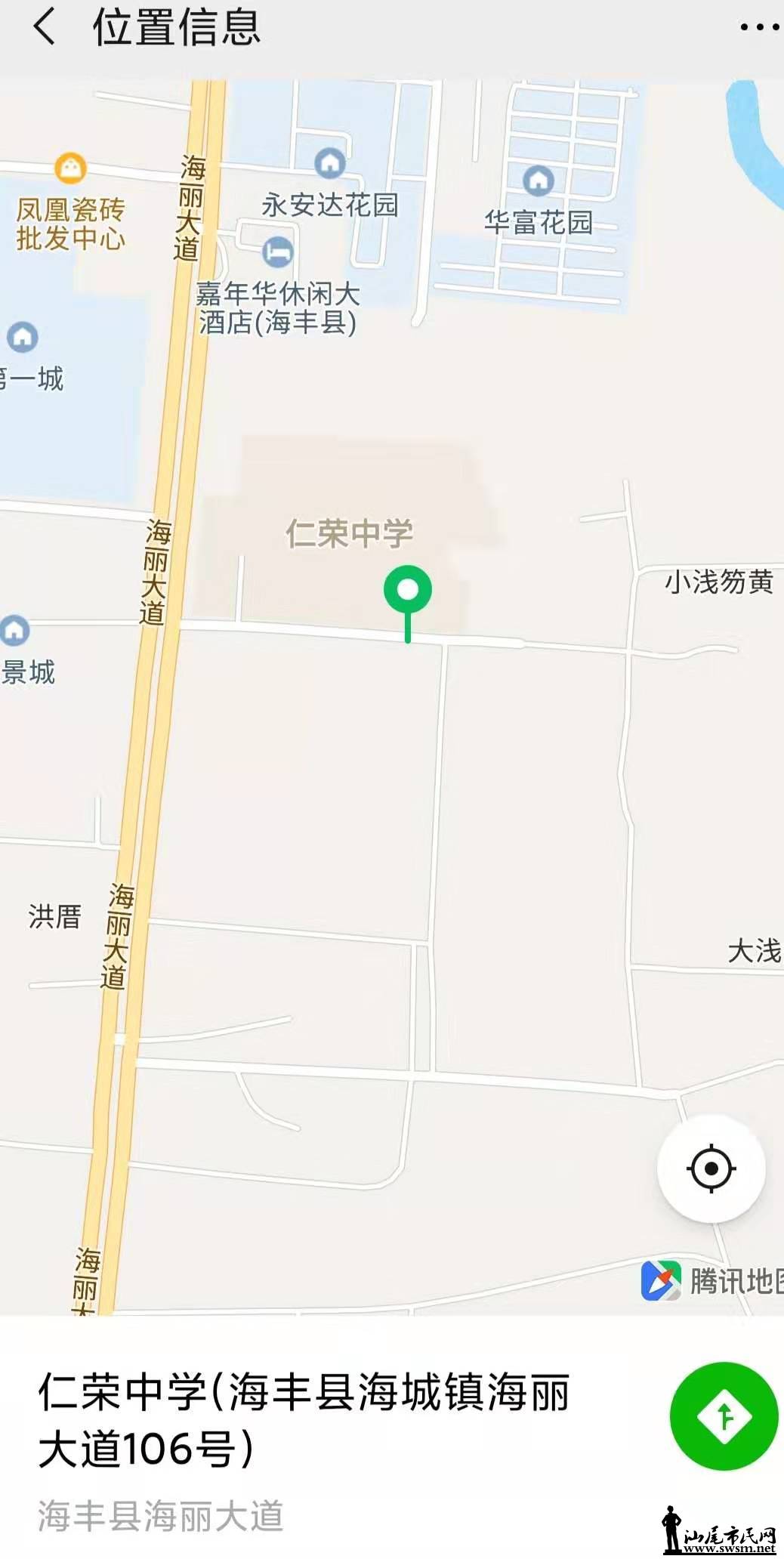Screen dimensions: 784x1559
Task: Select the 凤凰瓷砖批发中心 map marker
Action: point(71,168)
